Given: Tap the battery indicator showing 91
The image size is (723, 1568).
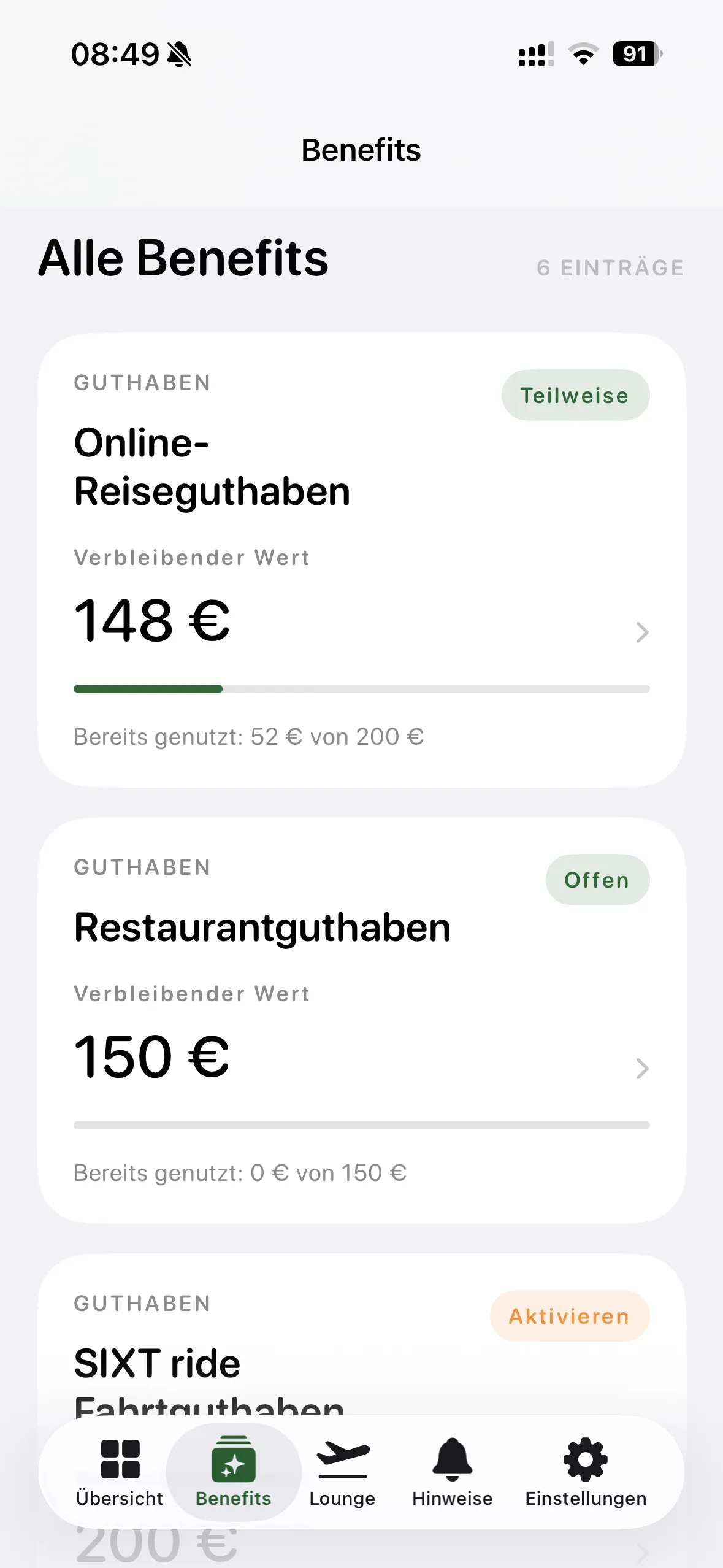Looking at the screenshot, I should point(635,55).
